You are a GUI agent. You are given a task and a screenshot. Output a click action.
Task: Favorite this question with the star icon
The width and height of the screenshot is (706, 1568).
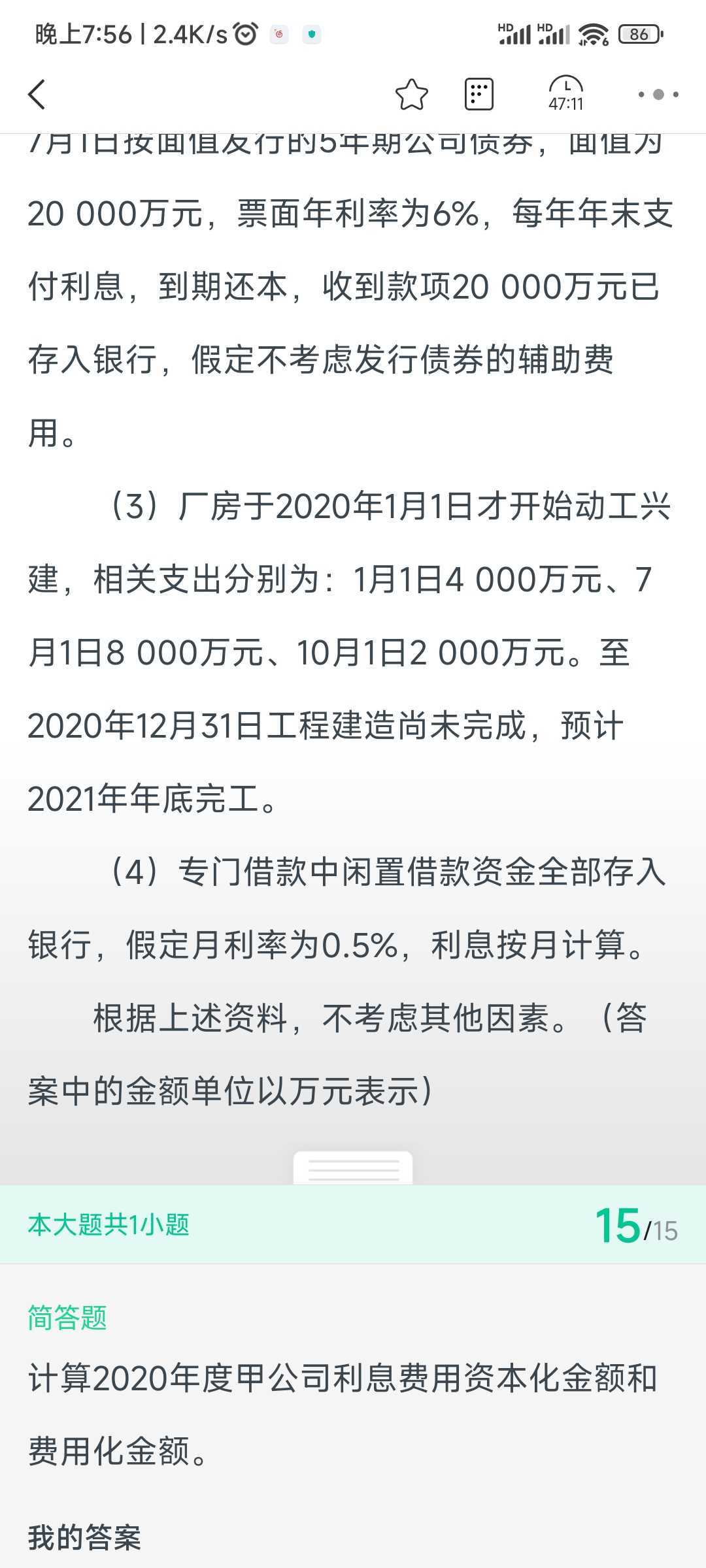point(412,95)
